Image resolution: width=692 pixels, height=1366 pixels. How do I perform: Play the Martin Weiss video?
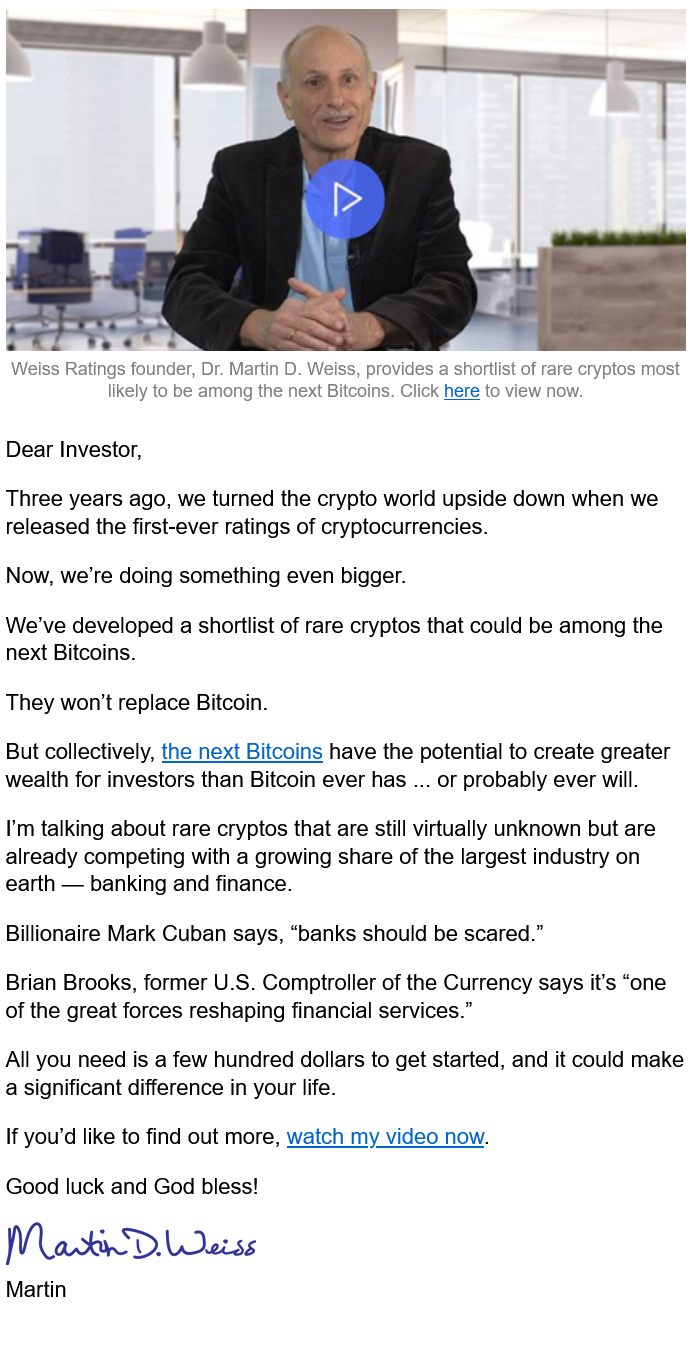(345, 199)
